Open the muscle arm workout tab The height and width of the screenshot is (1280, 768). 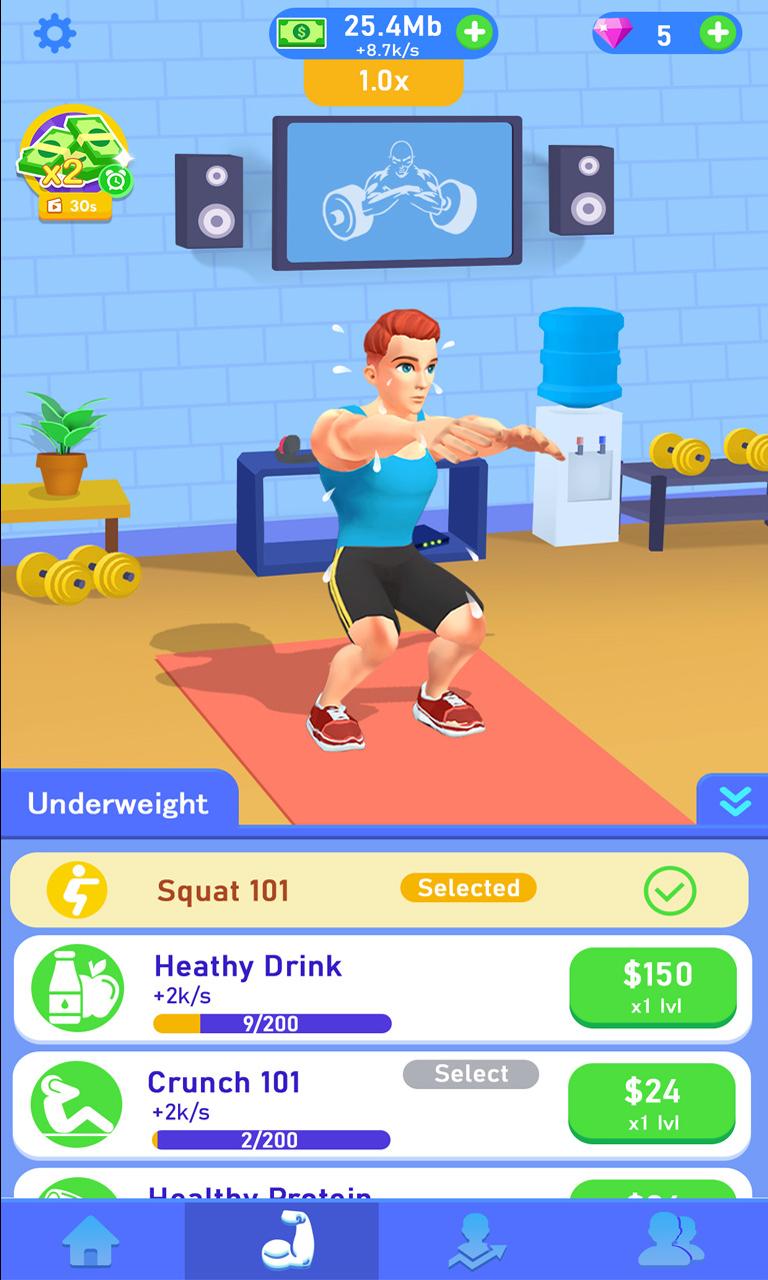[x=282, y=1241]
